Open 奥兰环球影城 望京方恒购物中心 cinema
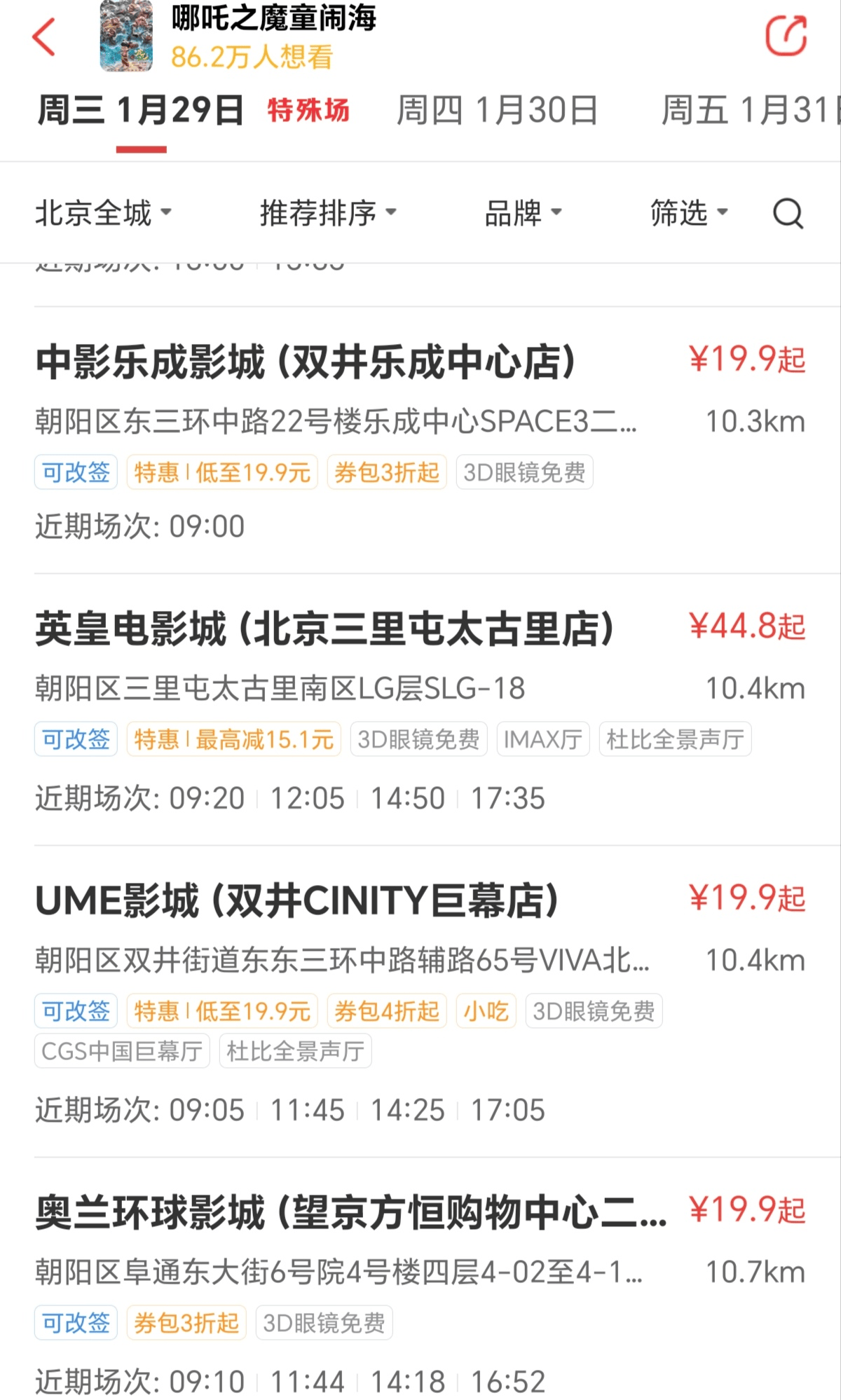The height and width of the screenshot is (1400, 841). (x=350, y=1212)
